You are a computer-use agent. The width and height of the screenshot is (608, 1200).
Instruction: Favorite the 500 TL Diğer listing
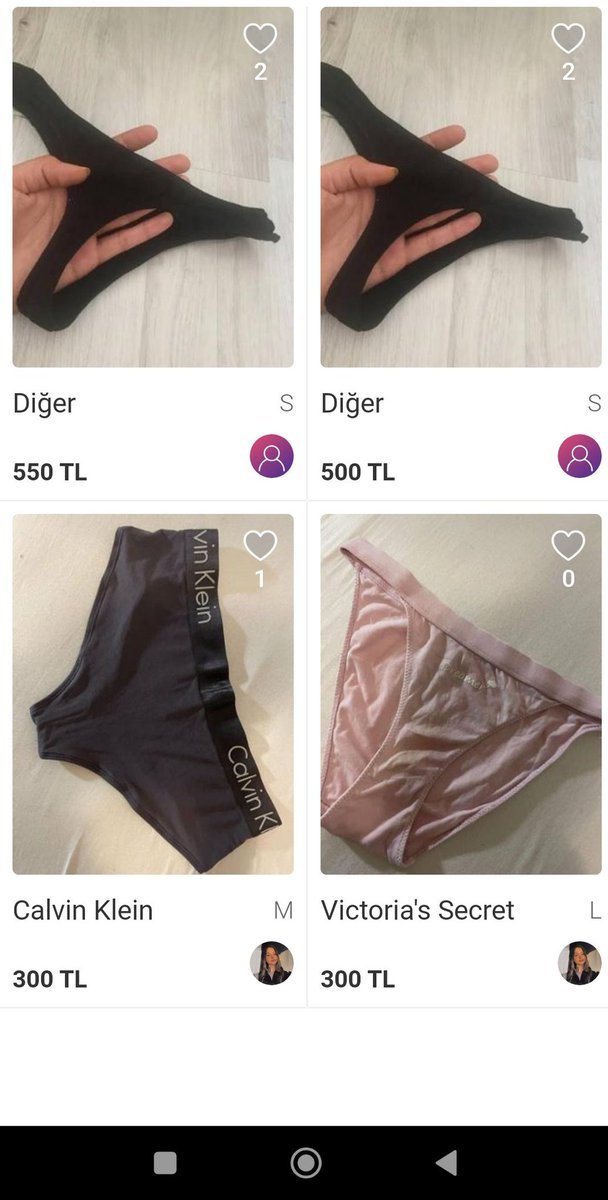[568, 39]
